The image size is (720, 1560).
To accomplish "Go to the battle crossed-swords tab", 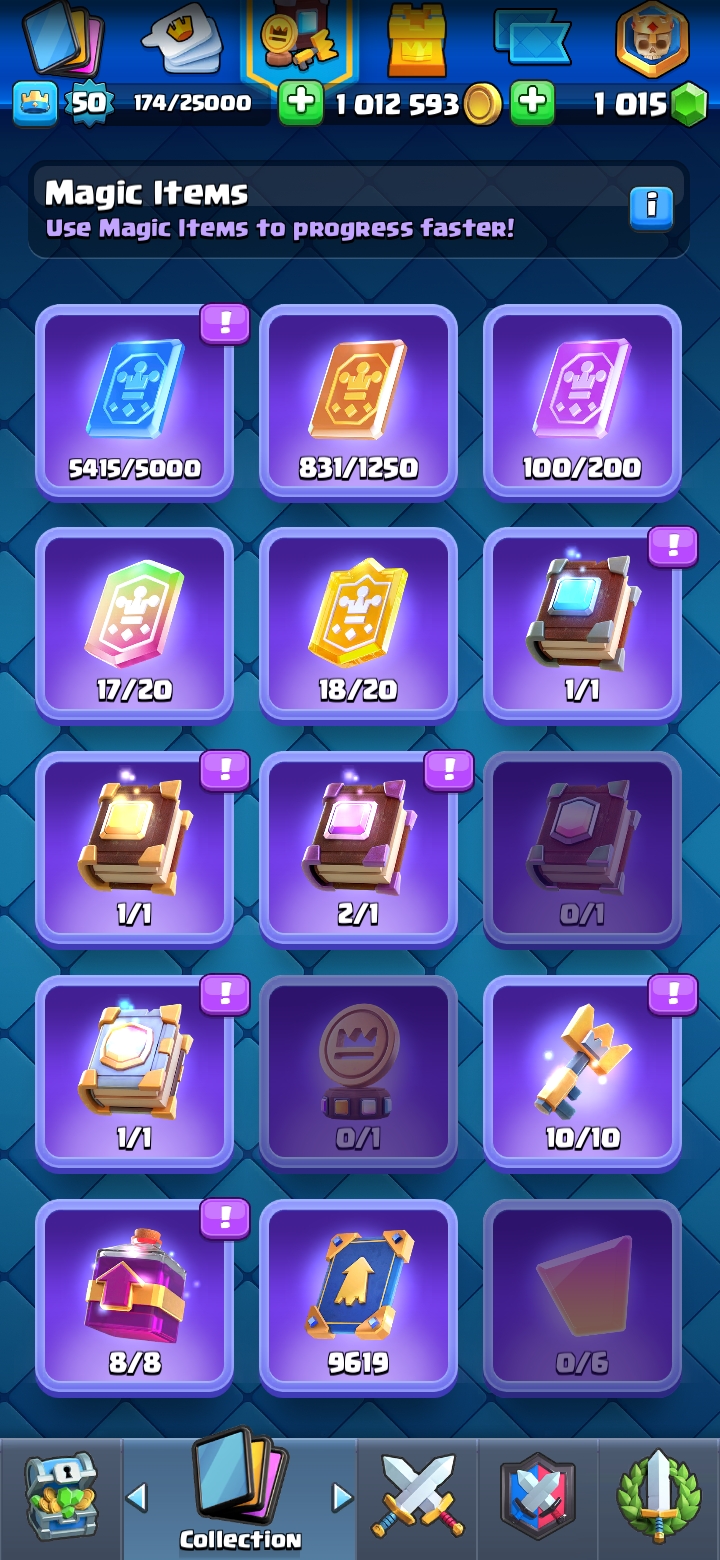I will click(x=418, y=1498).
